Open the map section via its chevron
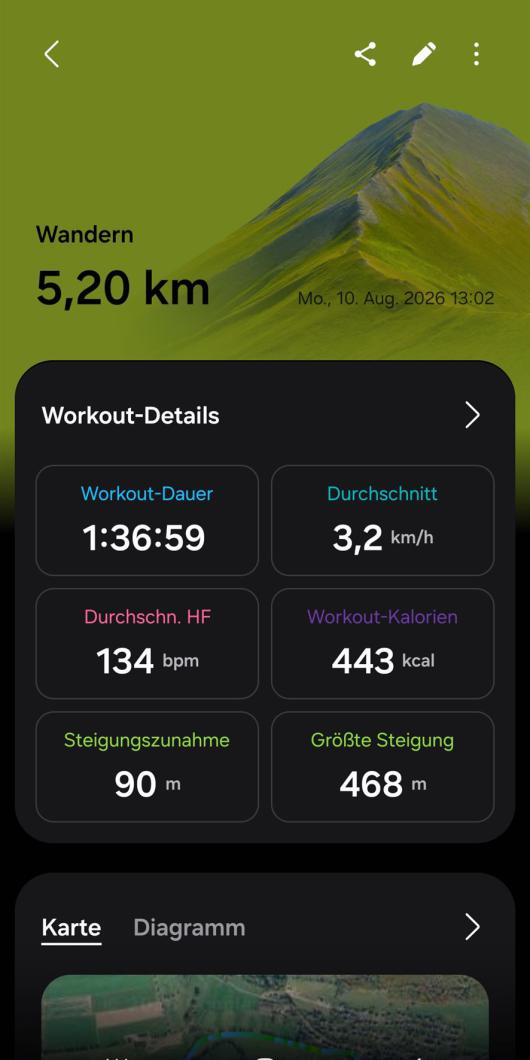 point(473,928)
